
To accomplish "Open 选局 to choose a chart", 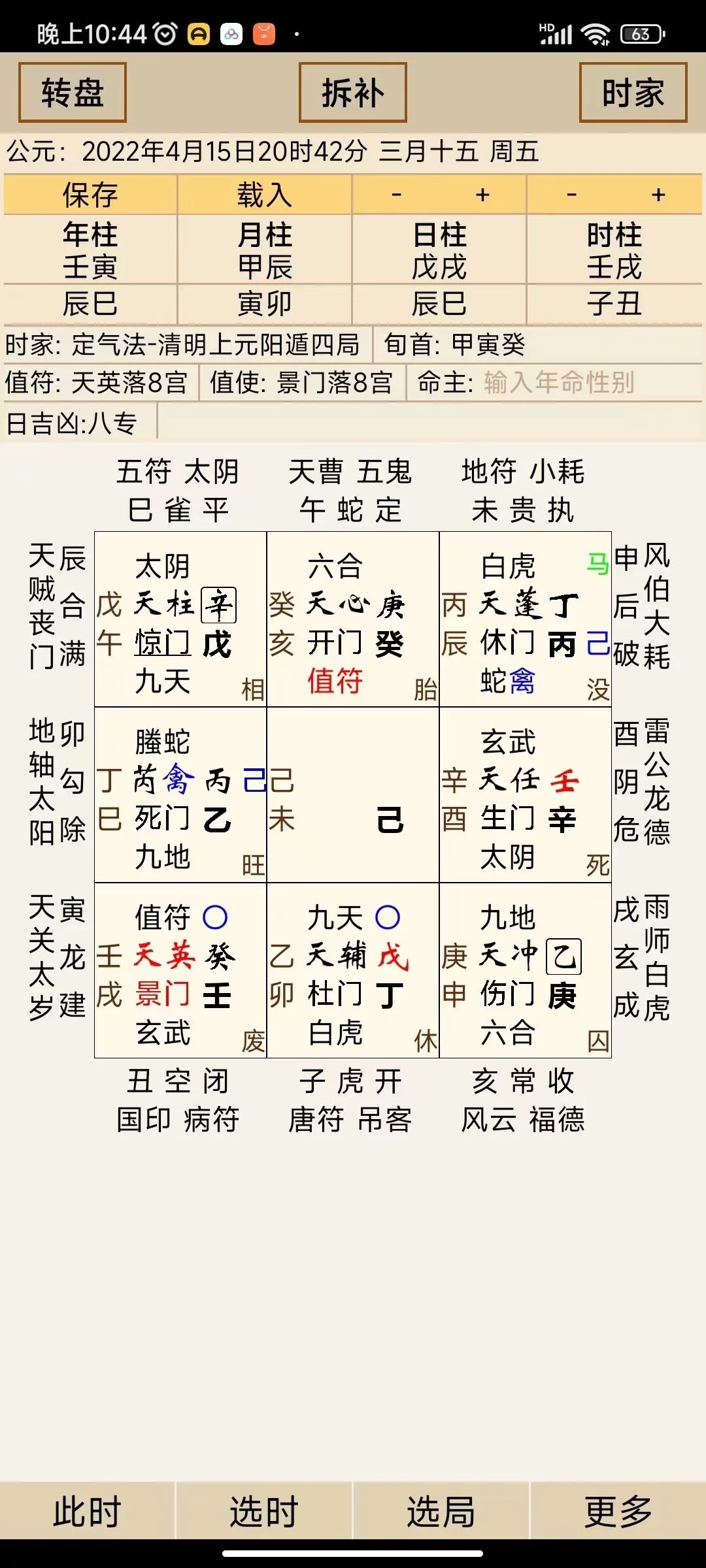I will [x=441, y=1511].
